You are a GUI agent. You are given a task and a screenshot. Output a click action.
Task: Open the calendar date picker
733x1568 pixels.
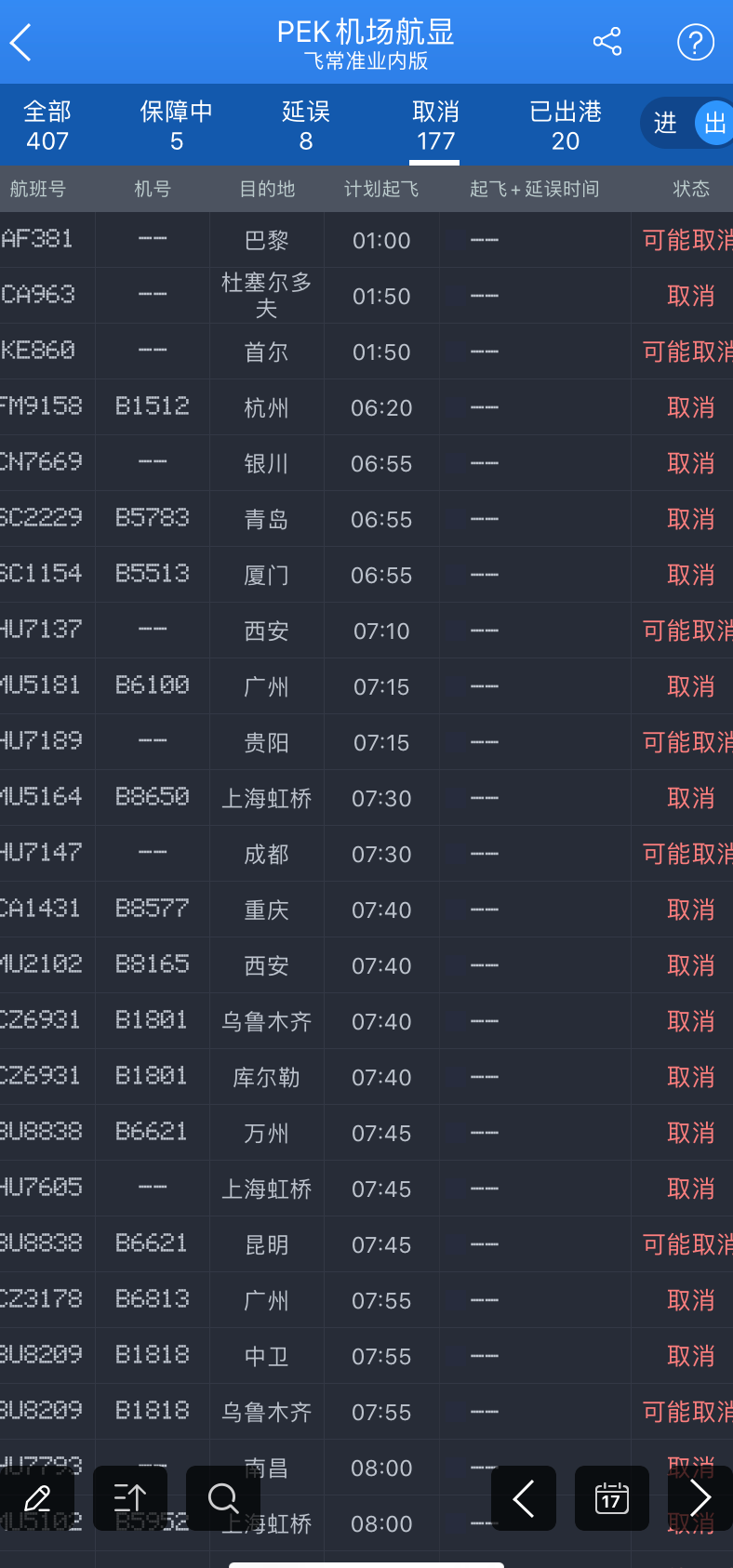click(611, 1498)
